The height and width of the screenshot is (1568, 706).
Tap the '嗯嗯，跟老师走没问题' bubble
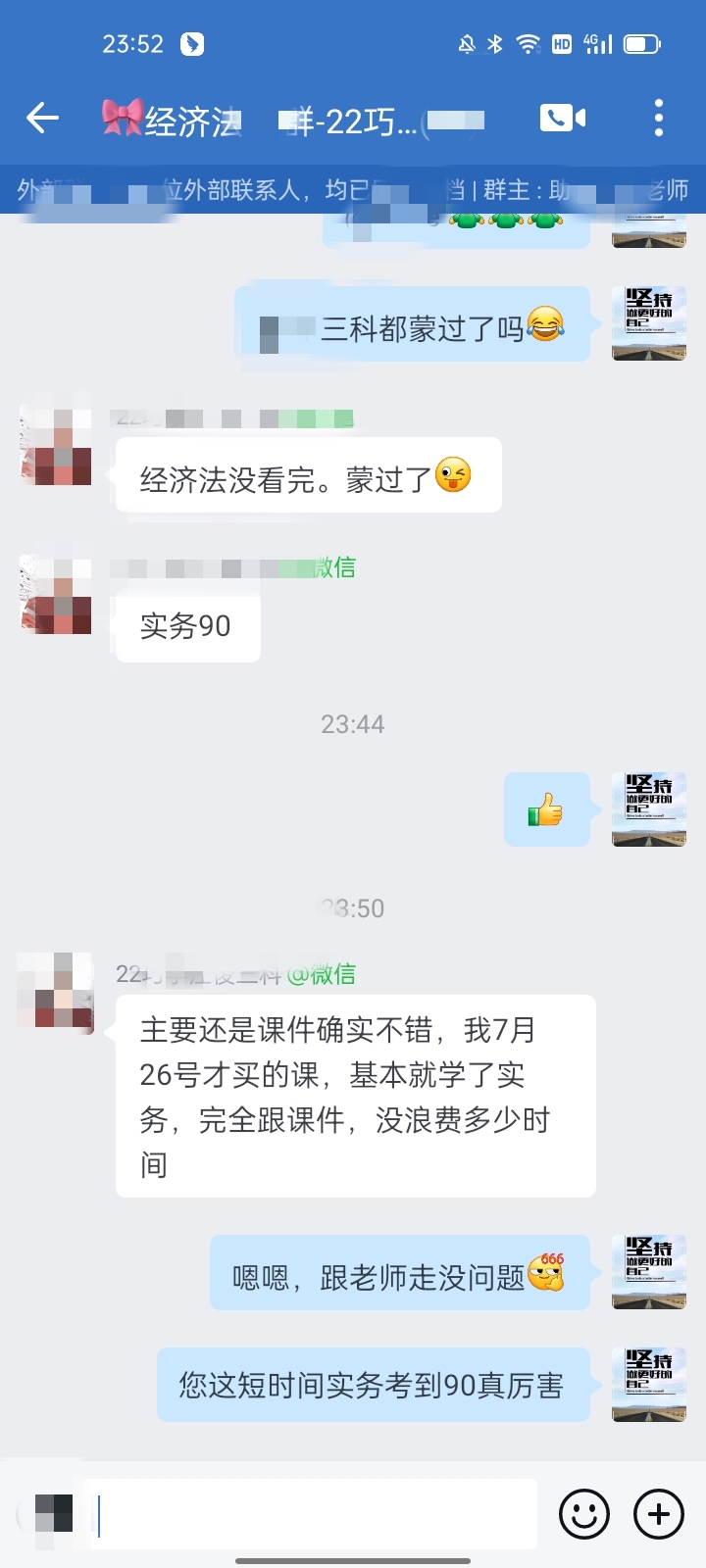pyautogui.click(x=397, y=1271)
